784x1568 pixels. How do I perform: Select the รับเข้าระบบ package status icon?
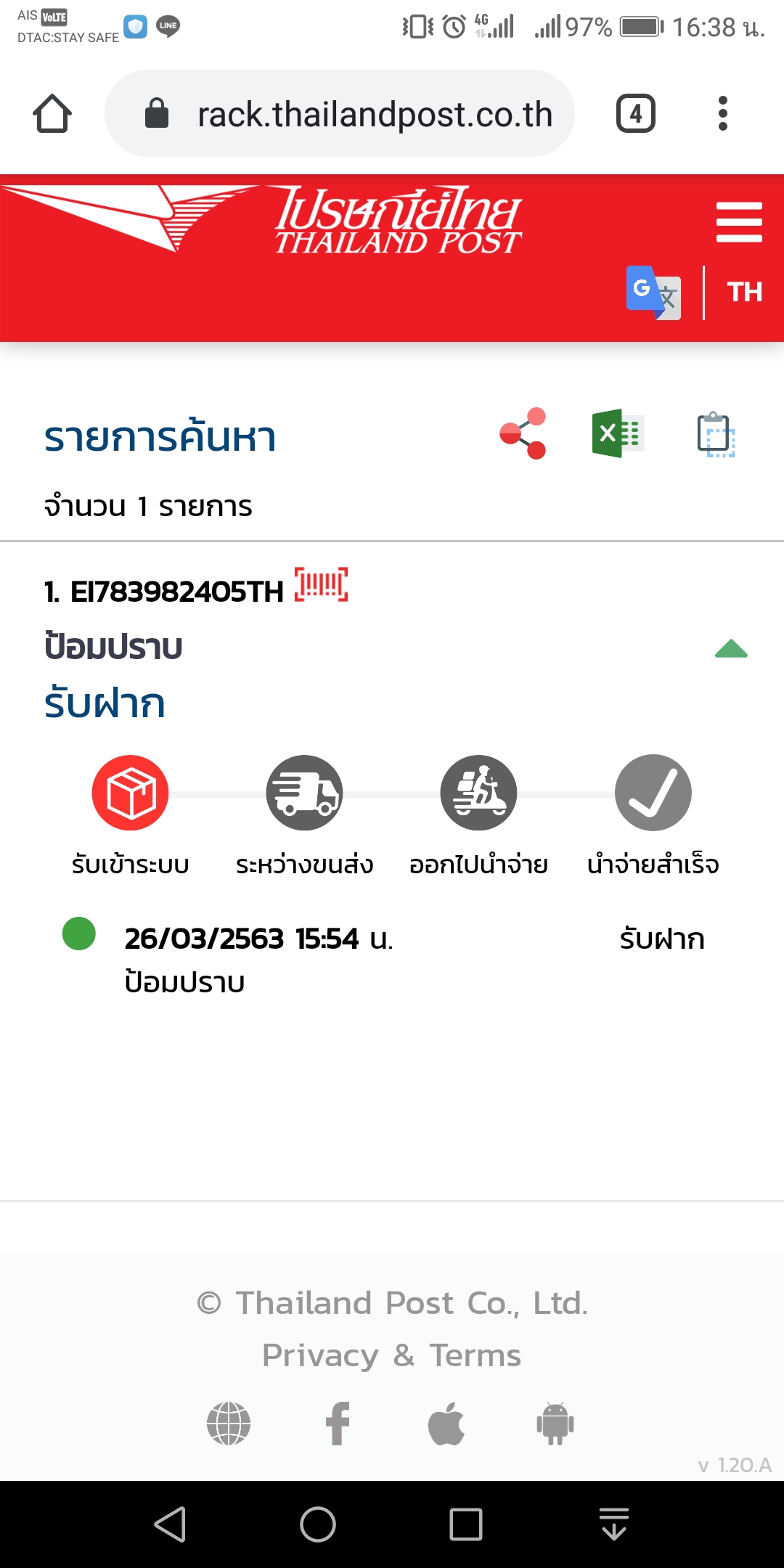[129, 792]
